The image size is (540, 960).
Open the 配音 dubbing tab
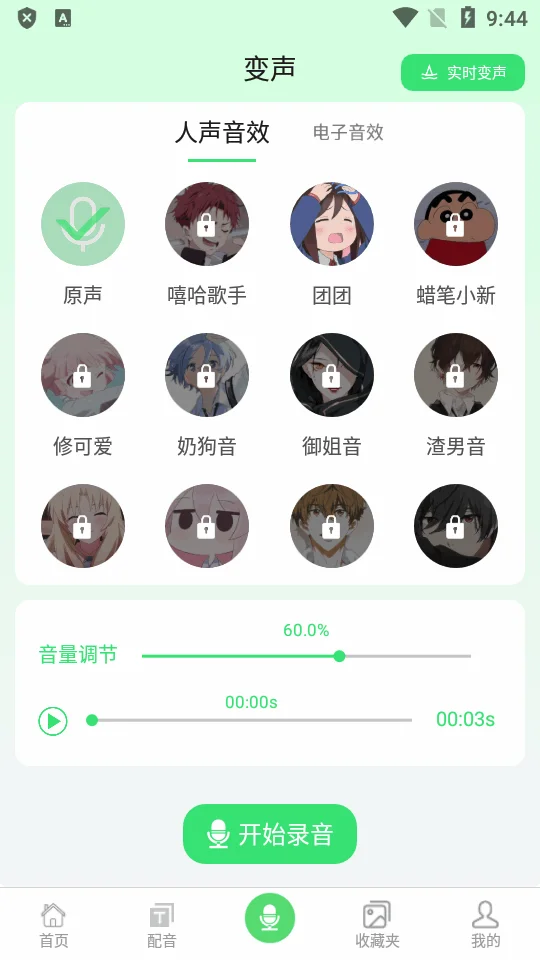pyautogui.click(x=162, y=925)
